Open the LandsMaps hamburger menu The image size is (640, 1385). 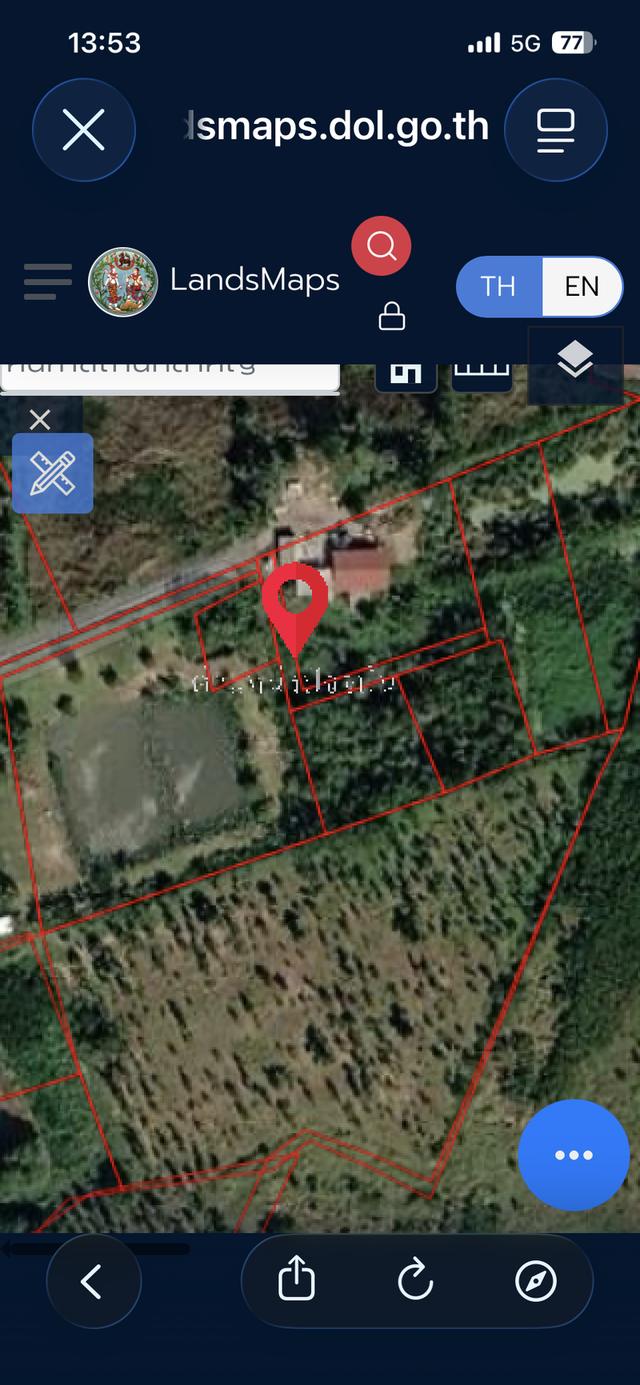click(47, 282)
